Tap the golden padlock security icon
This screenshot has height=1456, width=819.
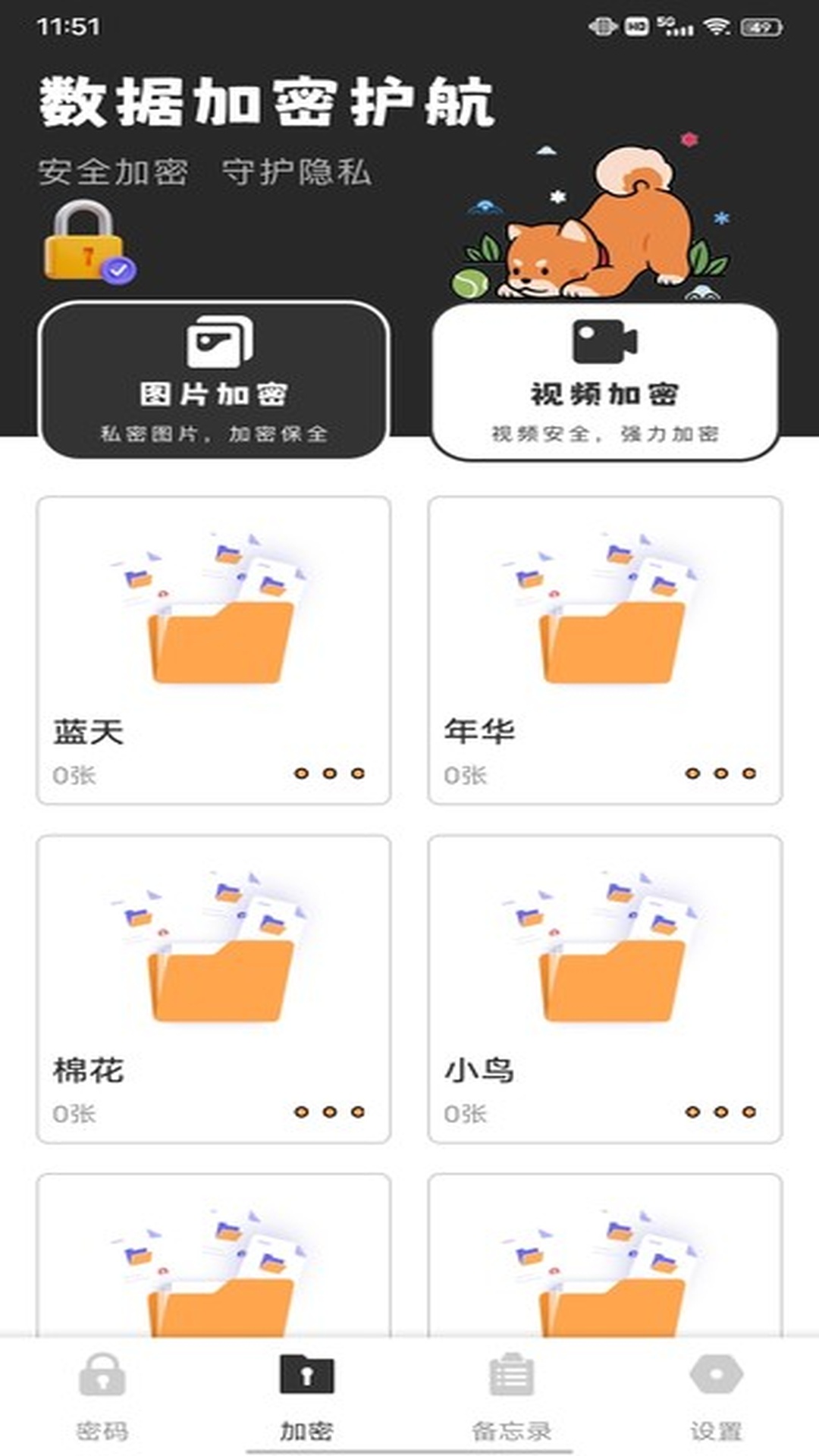(x=83, y=239)
